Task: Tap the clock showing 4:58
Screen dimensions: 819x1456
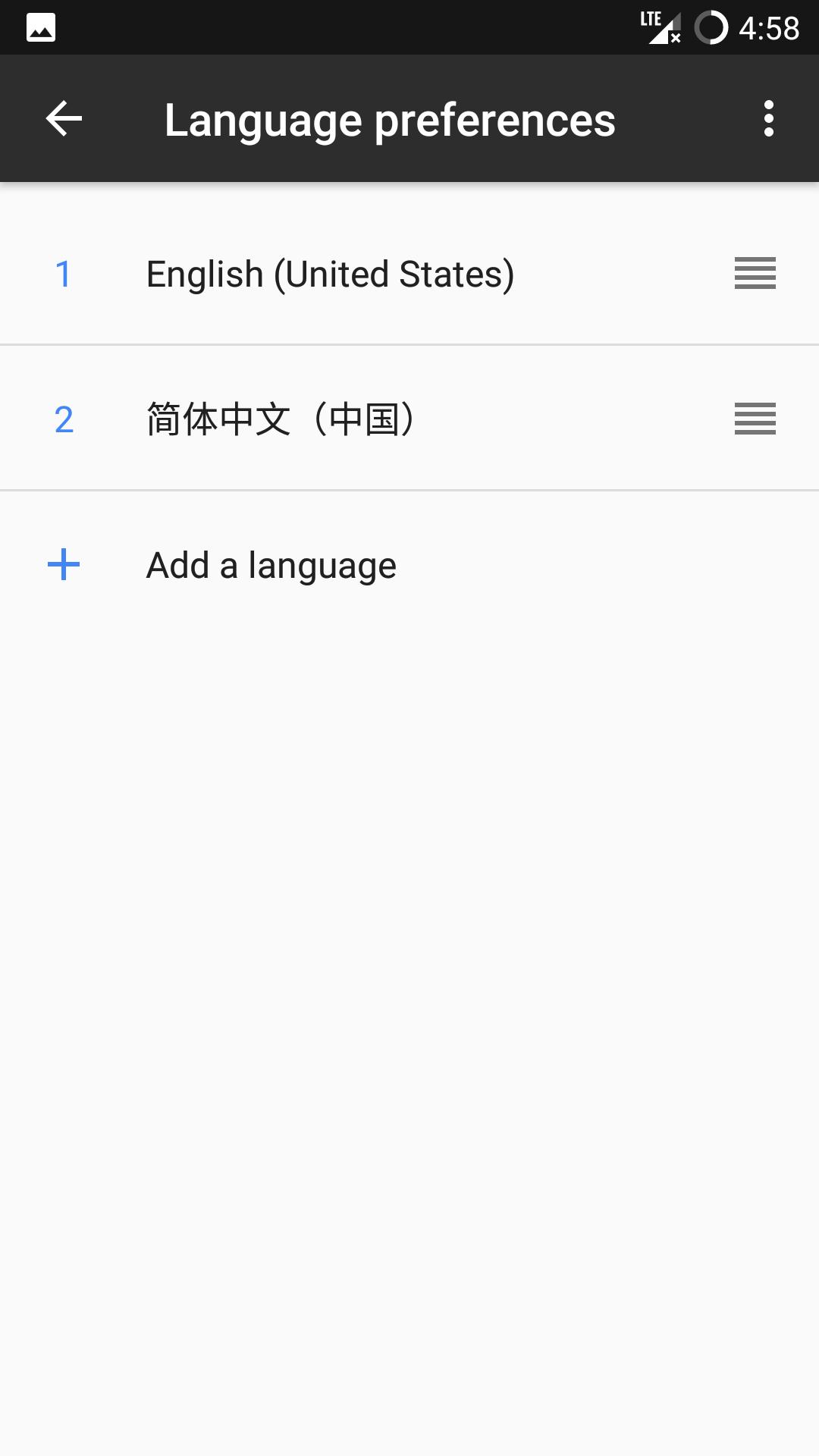Action: (x=769, y=27)
